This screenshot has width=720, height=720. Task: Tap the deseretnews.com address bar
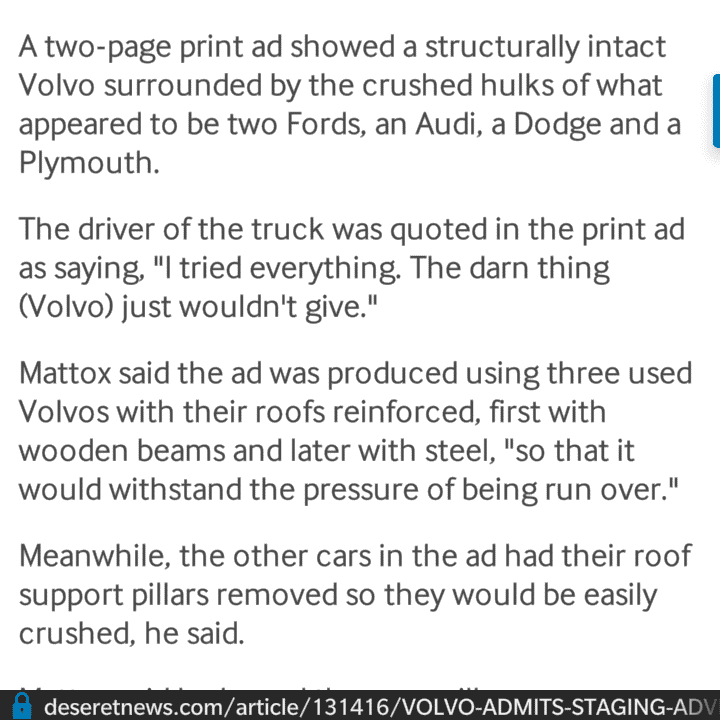(x=380, y=706)
